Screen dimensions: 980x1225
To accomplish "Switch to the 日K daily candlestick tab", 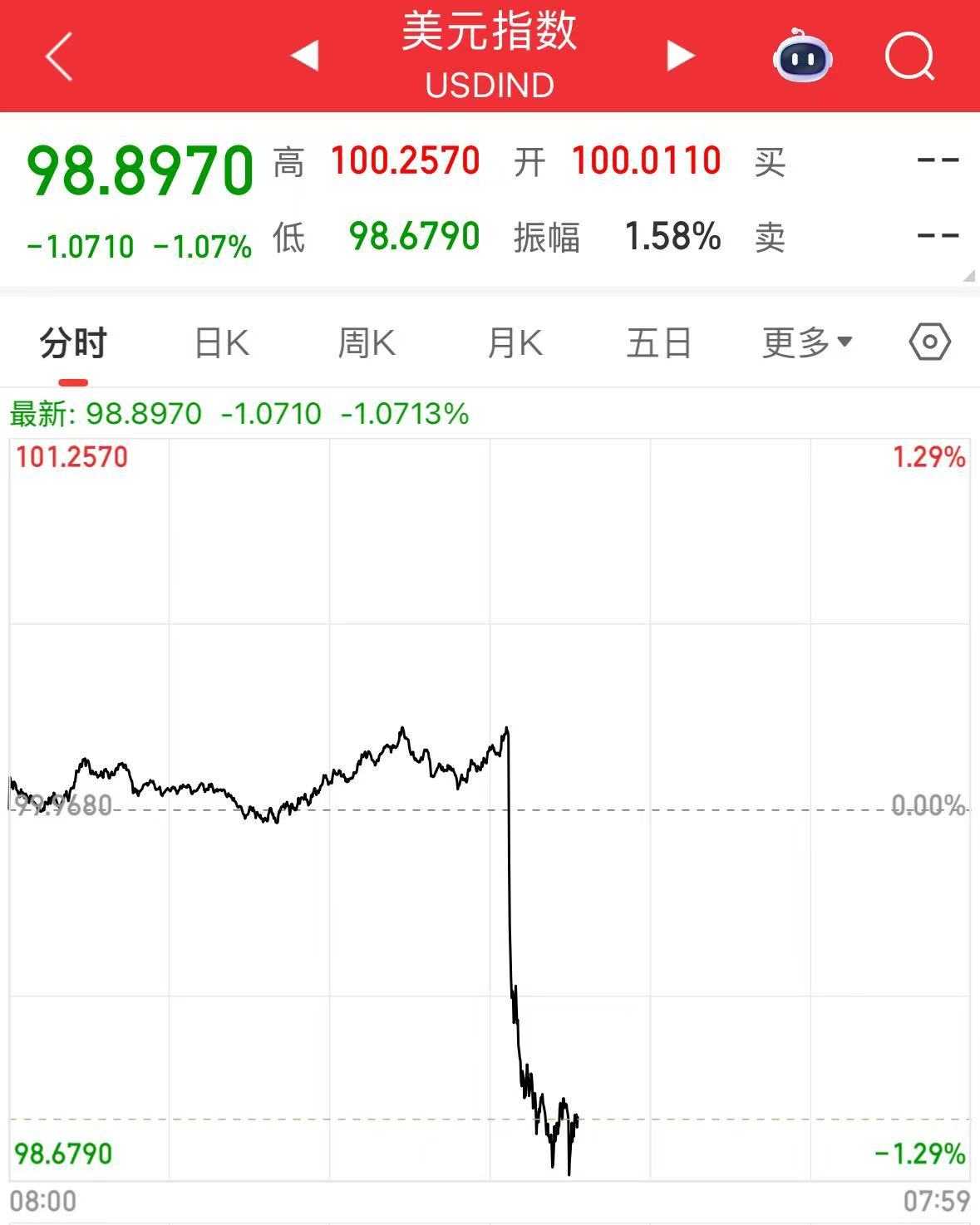I will coord(219,341).
